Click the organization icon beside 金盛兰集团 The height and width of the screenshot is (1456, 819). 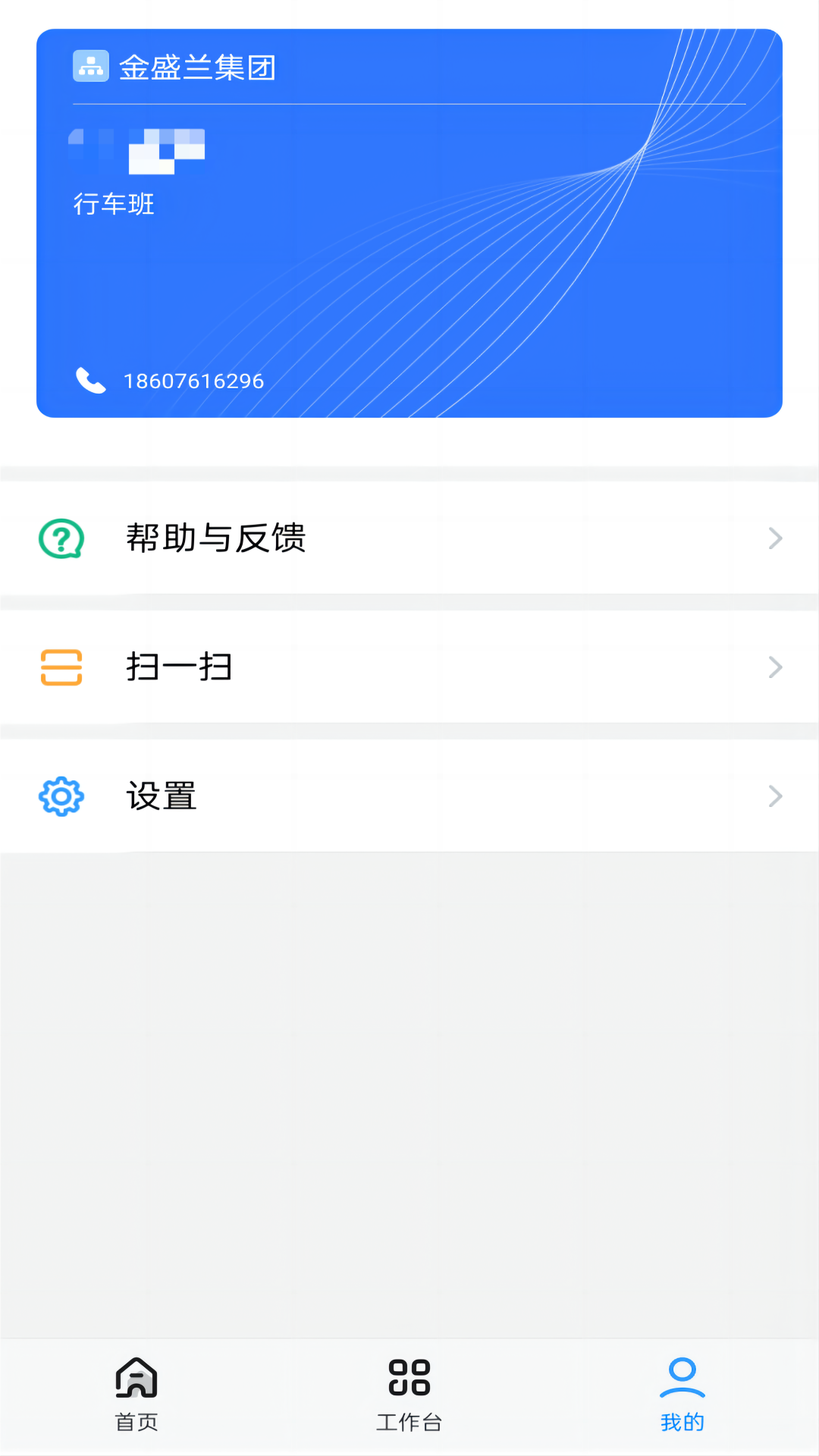89,67
